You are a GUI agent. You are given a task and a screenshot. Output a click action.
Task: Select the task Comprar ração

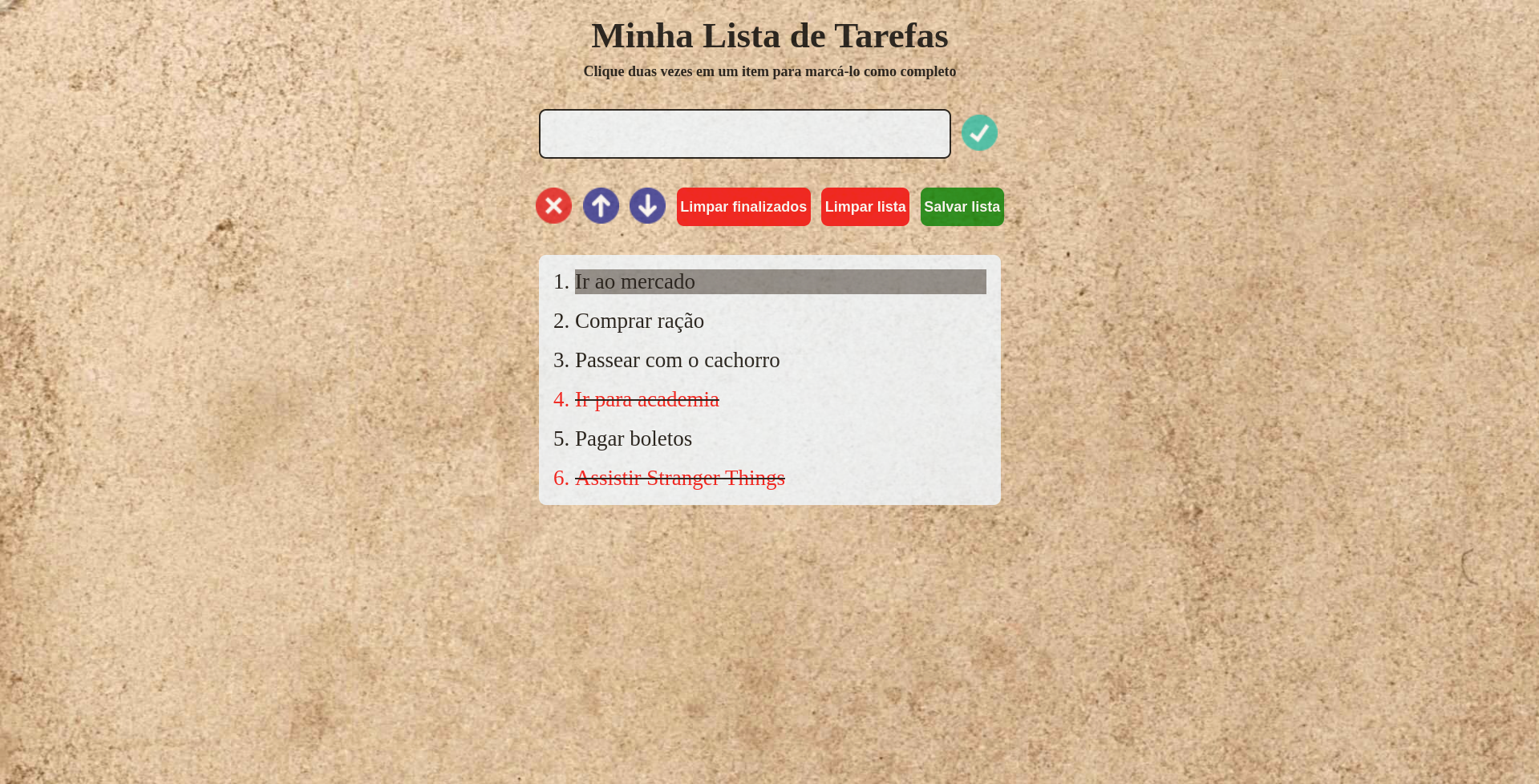[639, 321]
